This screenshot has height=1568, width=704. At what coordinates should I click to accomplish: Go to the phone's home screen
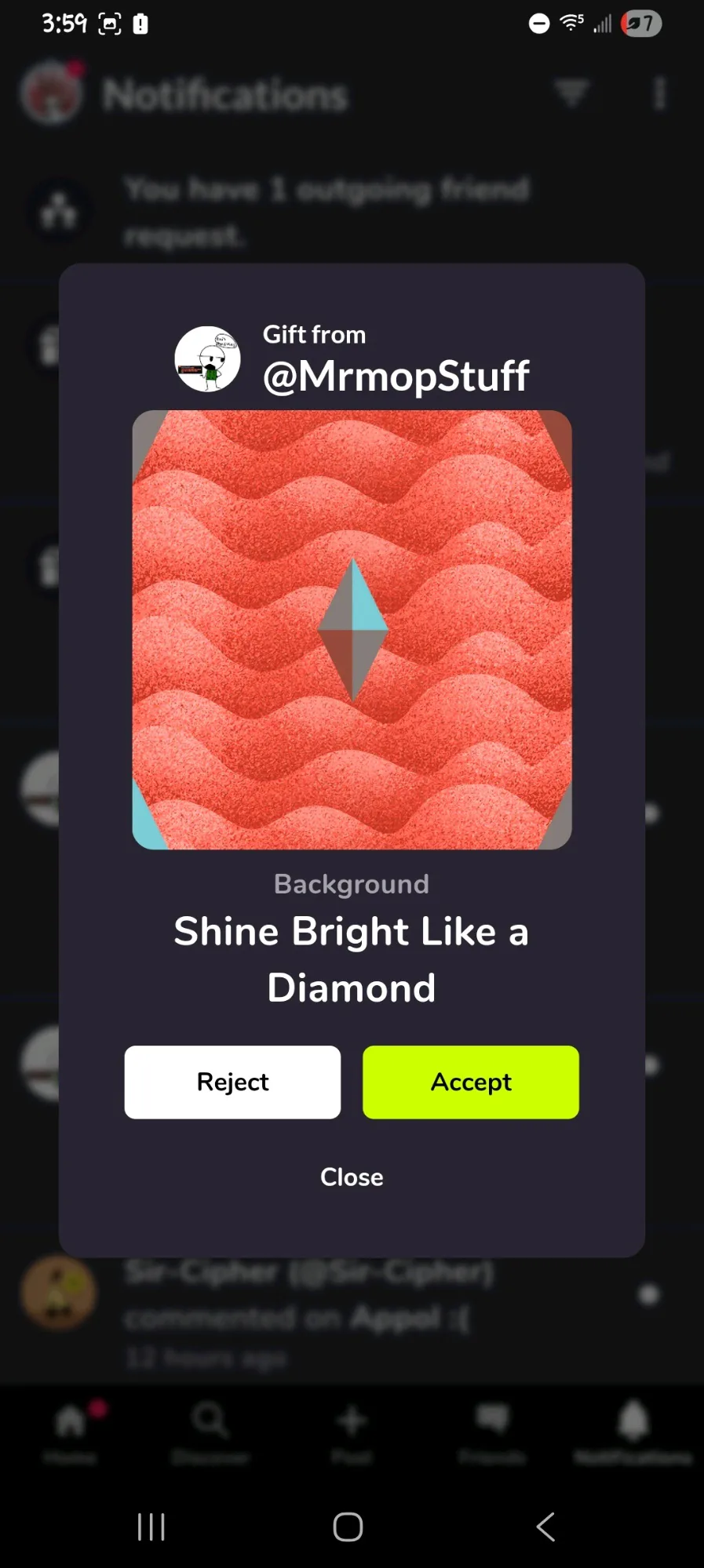(x=348, y=1526)
